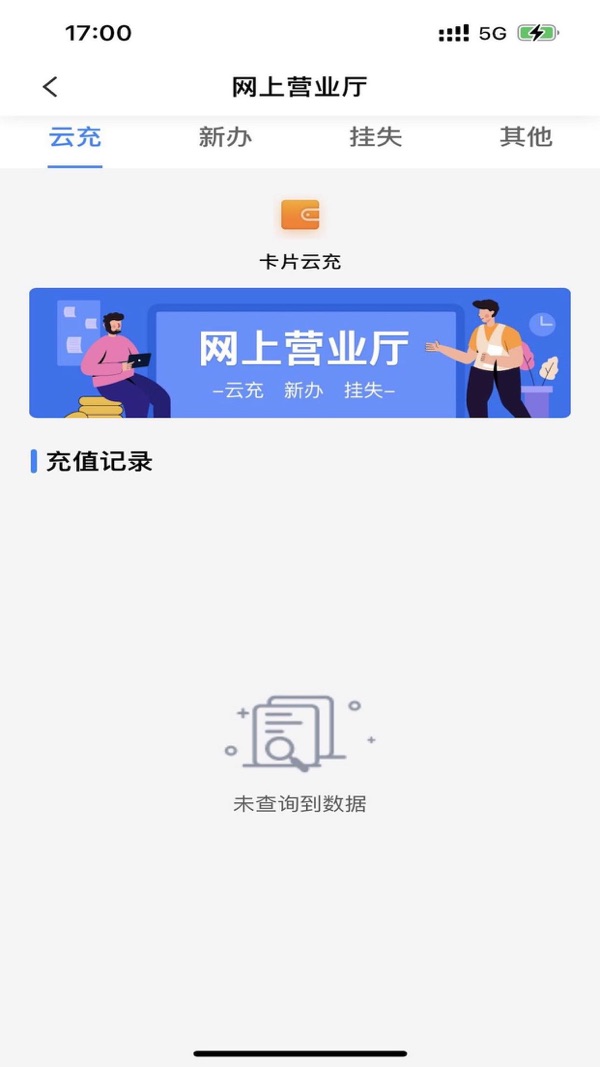Image resolution: width=600 pixels, height=1067 pixels.
Task: Select the 云充 tab
Action: (75, 137)
